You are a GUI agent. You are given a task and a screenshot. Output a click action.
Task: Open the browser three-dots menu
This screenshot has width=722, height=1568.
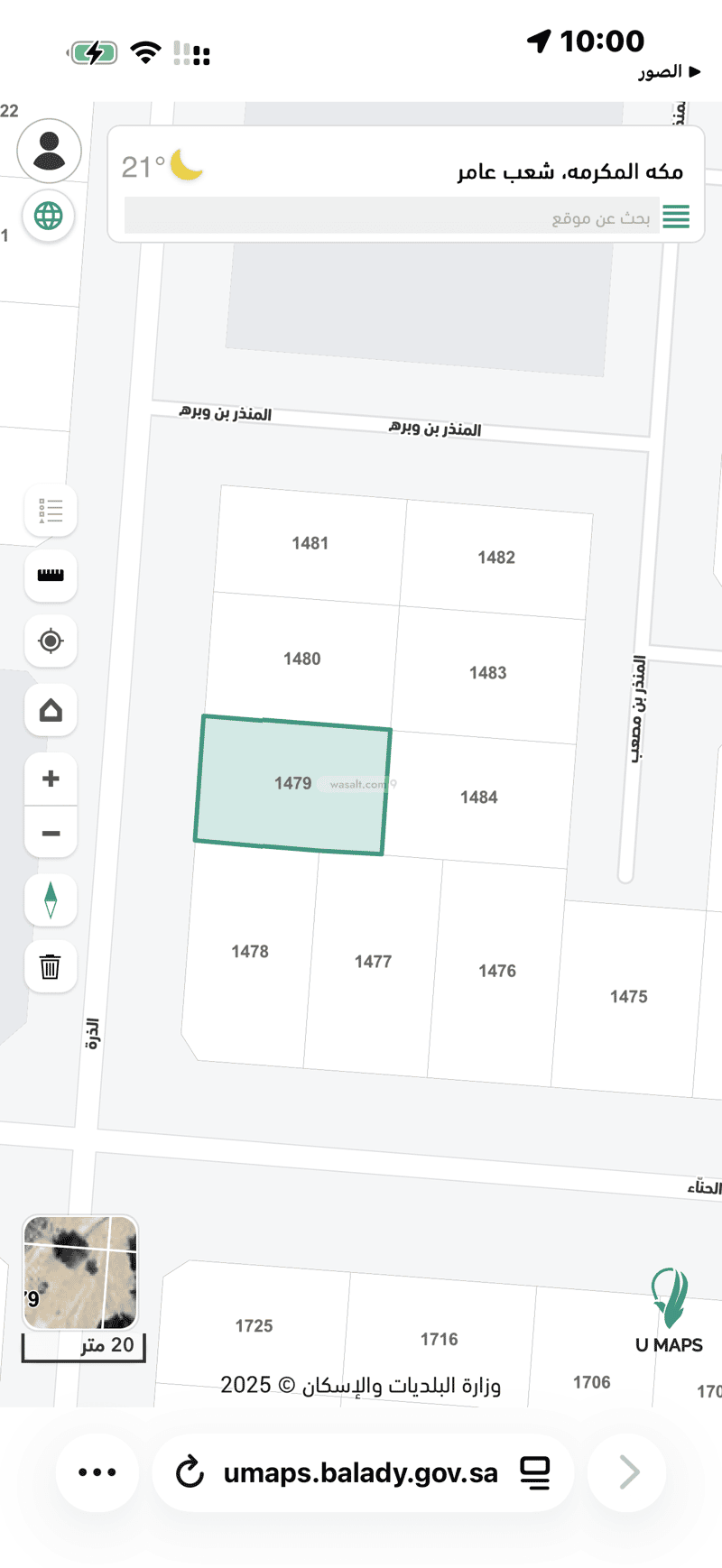click(x=97, y=1473)
